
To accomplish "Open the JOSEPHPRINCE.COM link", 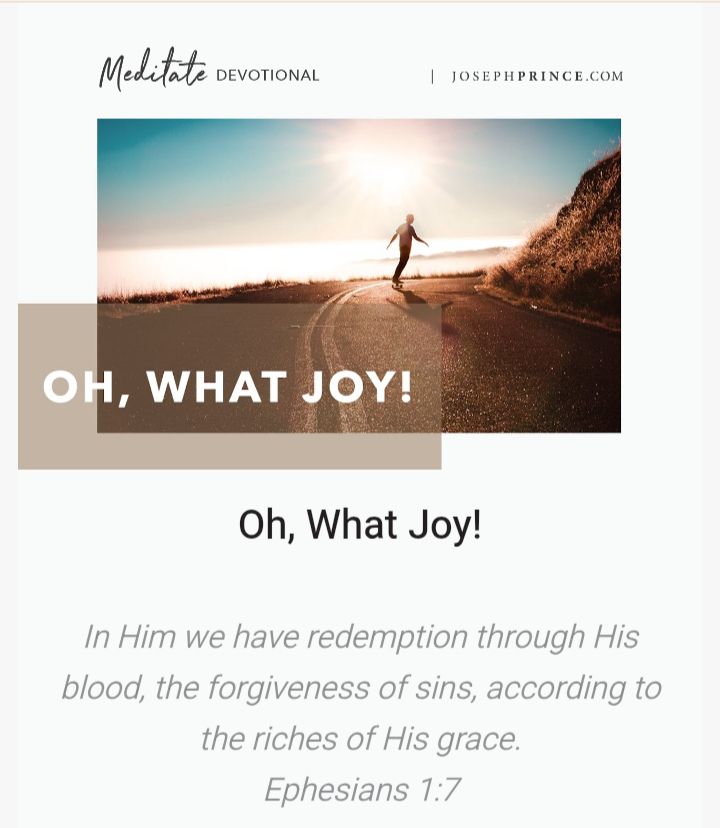I will 537,76.
